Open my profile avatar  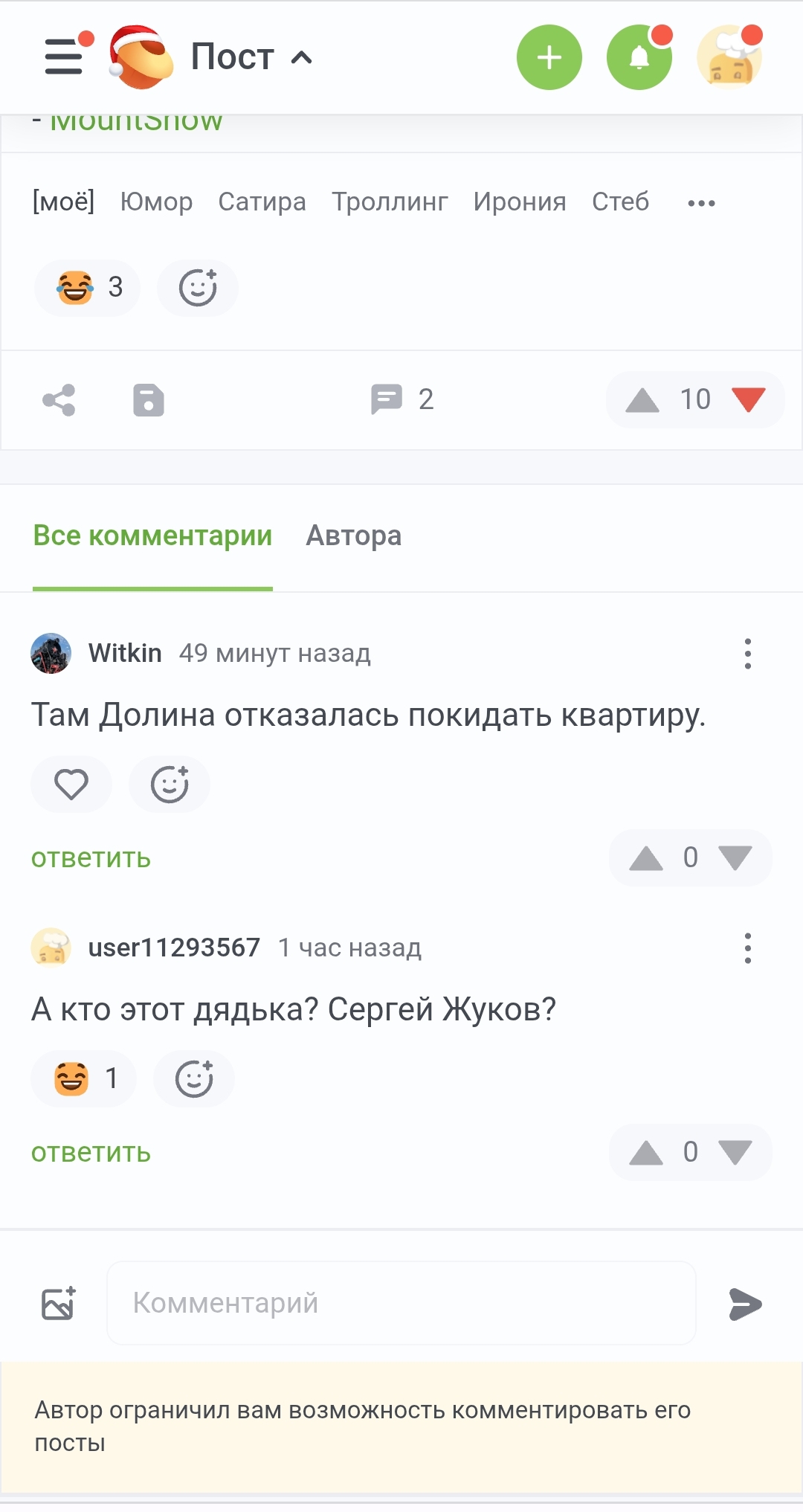(x=729, y=57)
